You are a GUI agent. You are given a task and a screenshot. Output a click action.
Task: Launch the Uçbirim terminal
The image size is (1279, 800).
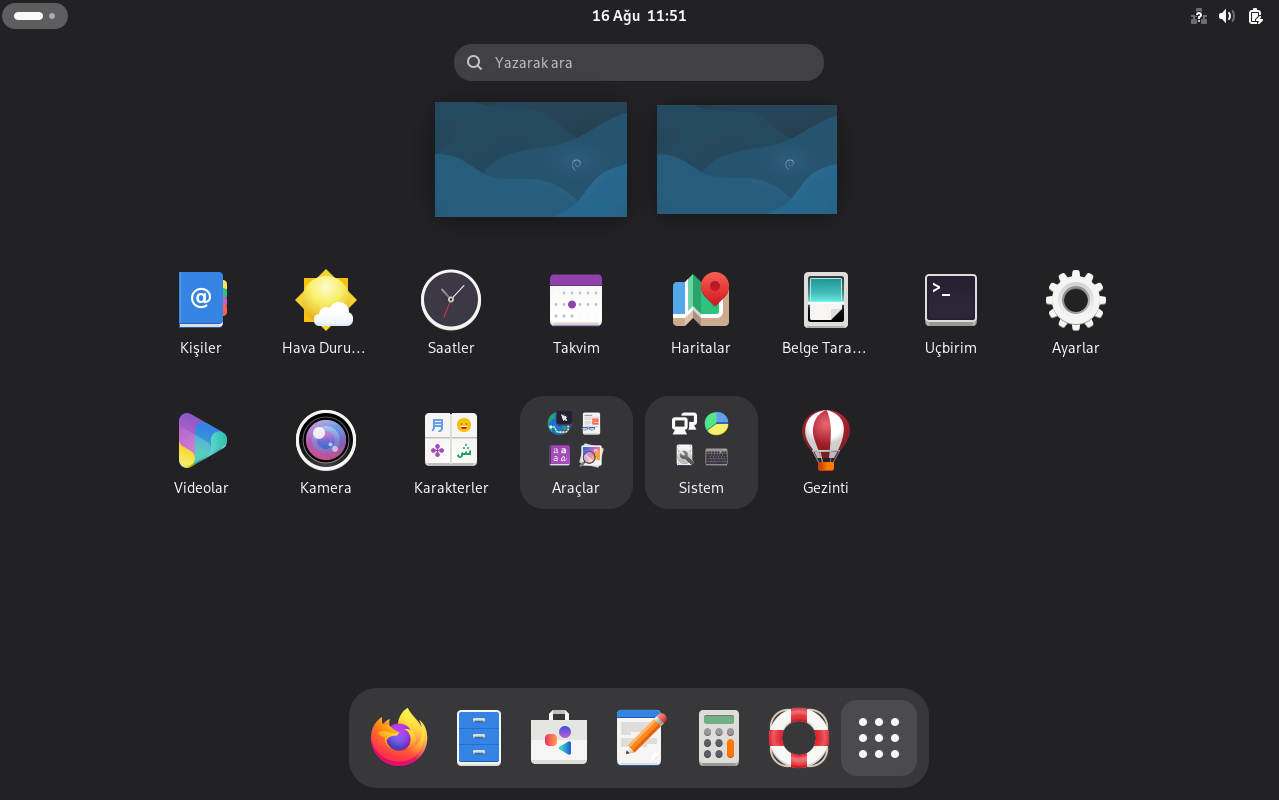click(x=950, y=300)
